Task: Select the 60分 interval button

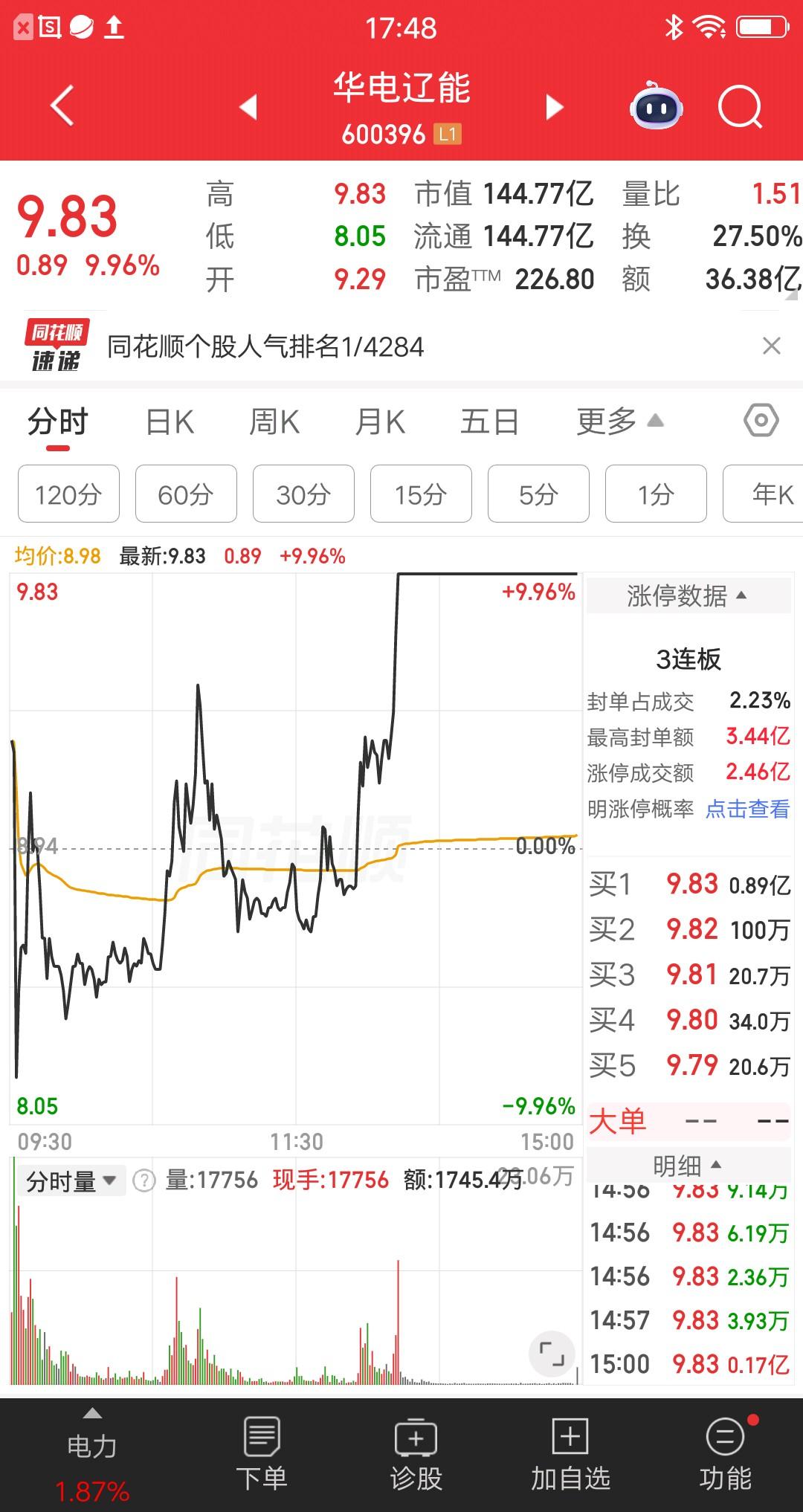Action: (185, 494)
